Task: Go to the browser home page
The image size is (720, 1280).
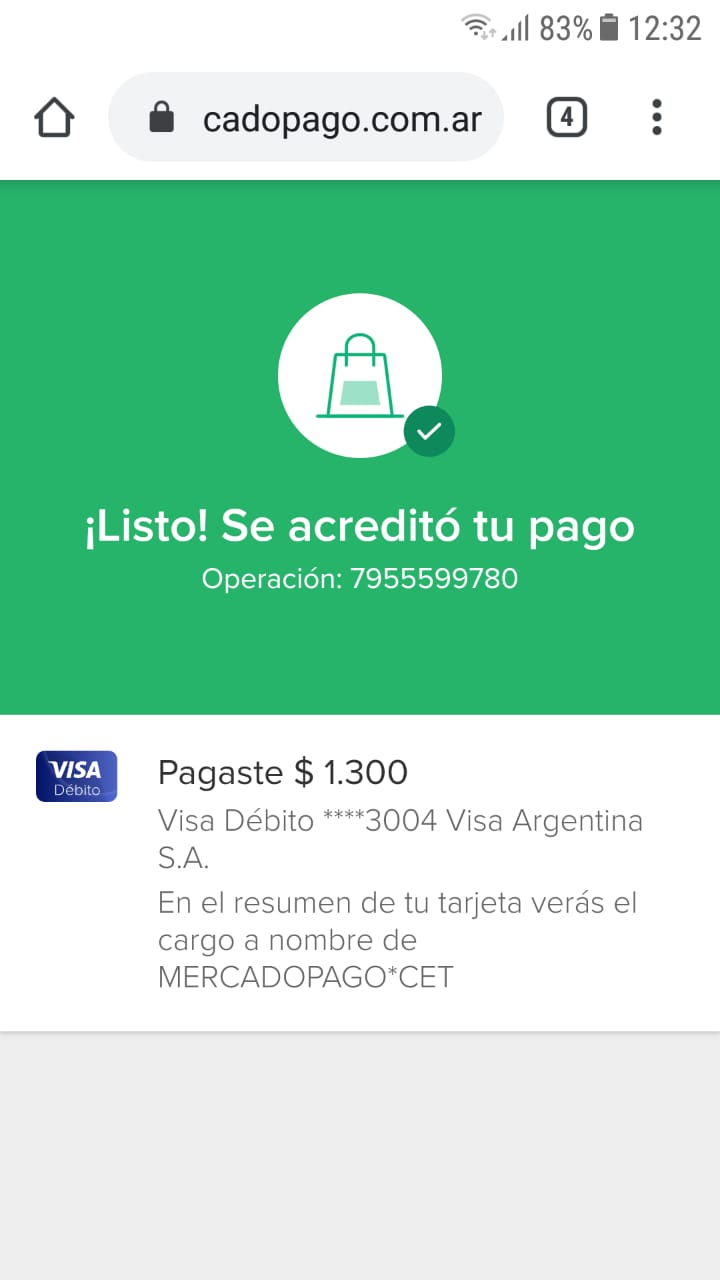Action: [x=54, y=118]
